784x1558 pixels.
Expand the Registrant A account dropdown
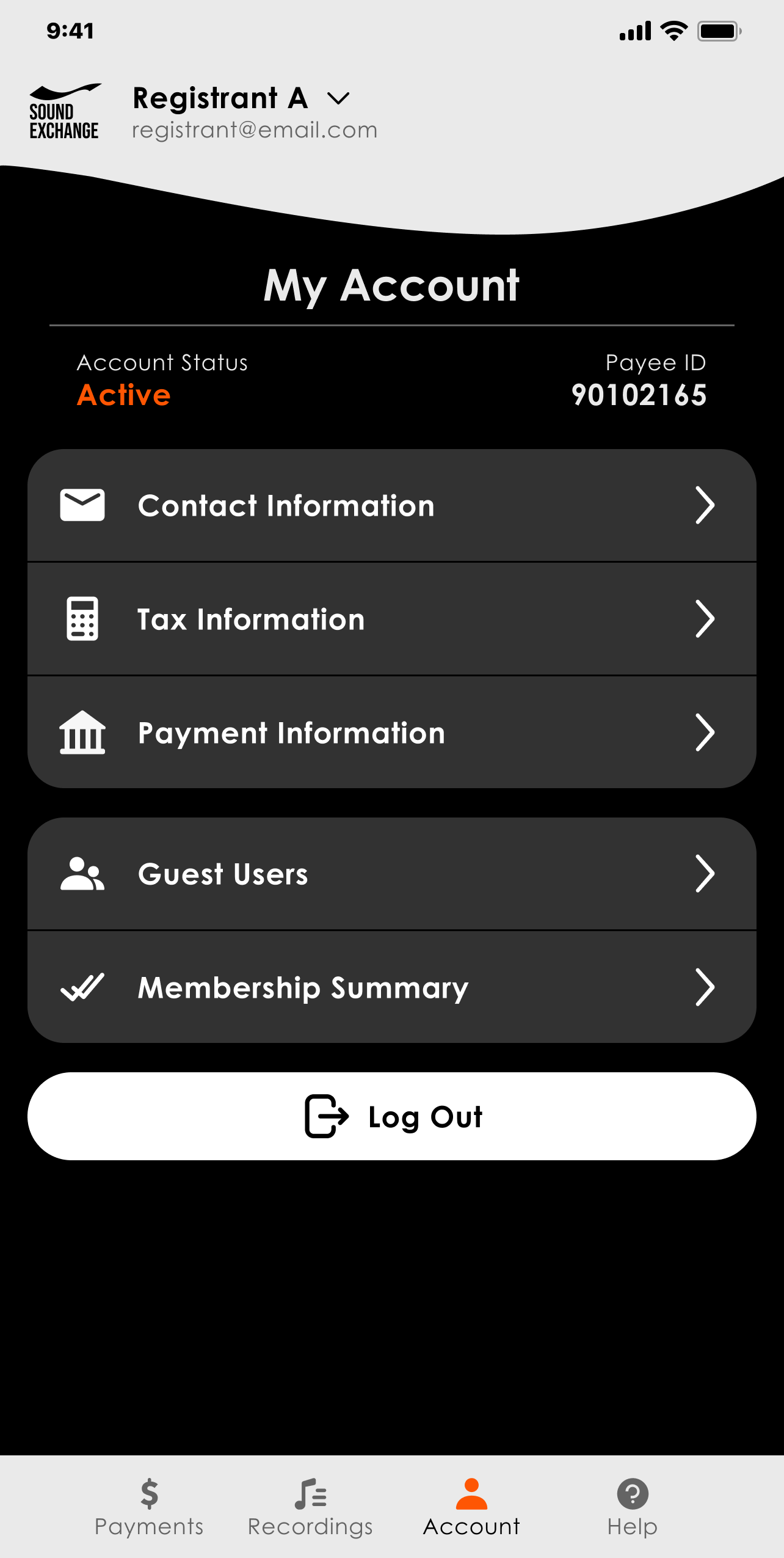(x=338, y=98)
